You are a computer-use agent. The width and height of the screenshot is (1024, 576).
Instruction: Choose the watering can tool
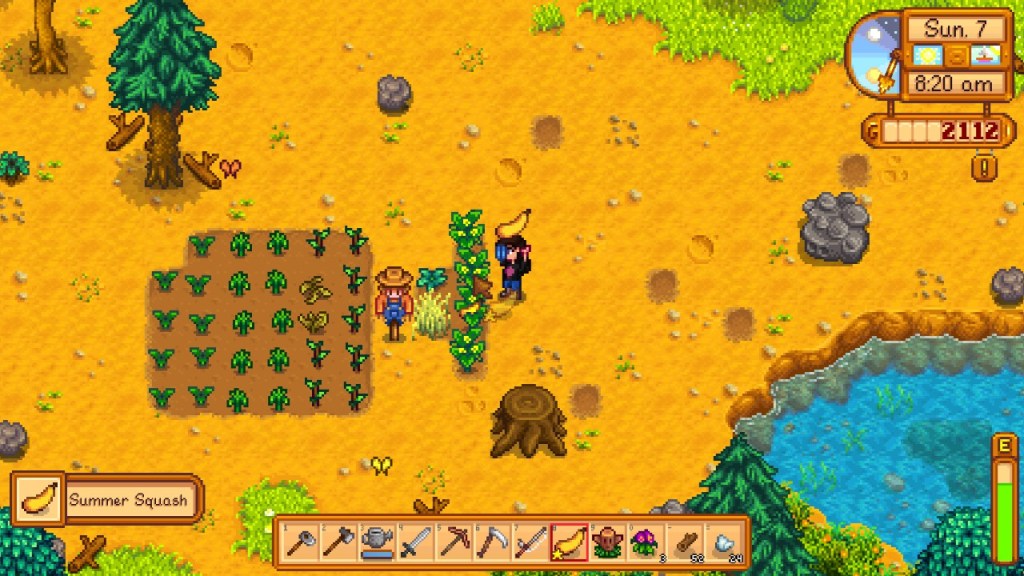pos(377,543)
